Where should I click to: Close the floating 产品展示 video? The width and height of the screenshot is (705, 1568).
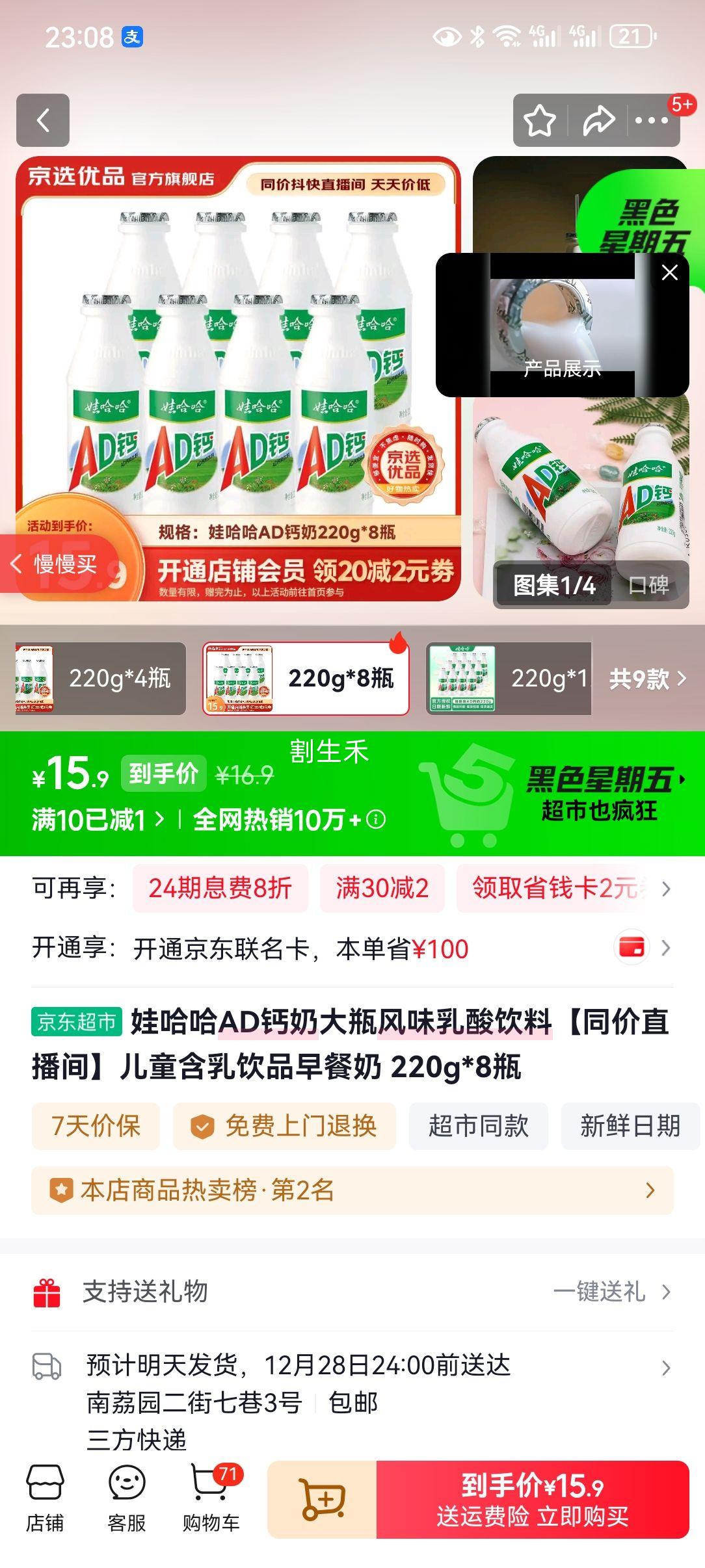[669, 274]
